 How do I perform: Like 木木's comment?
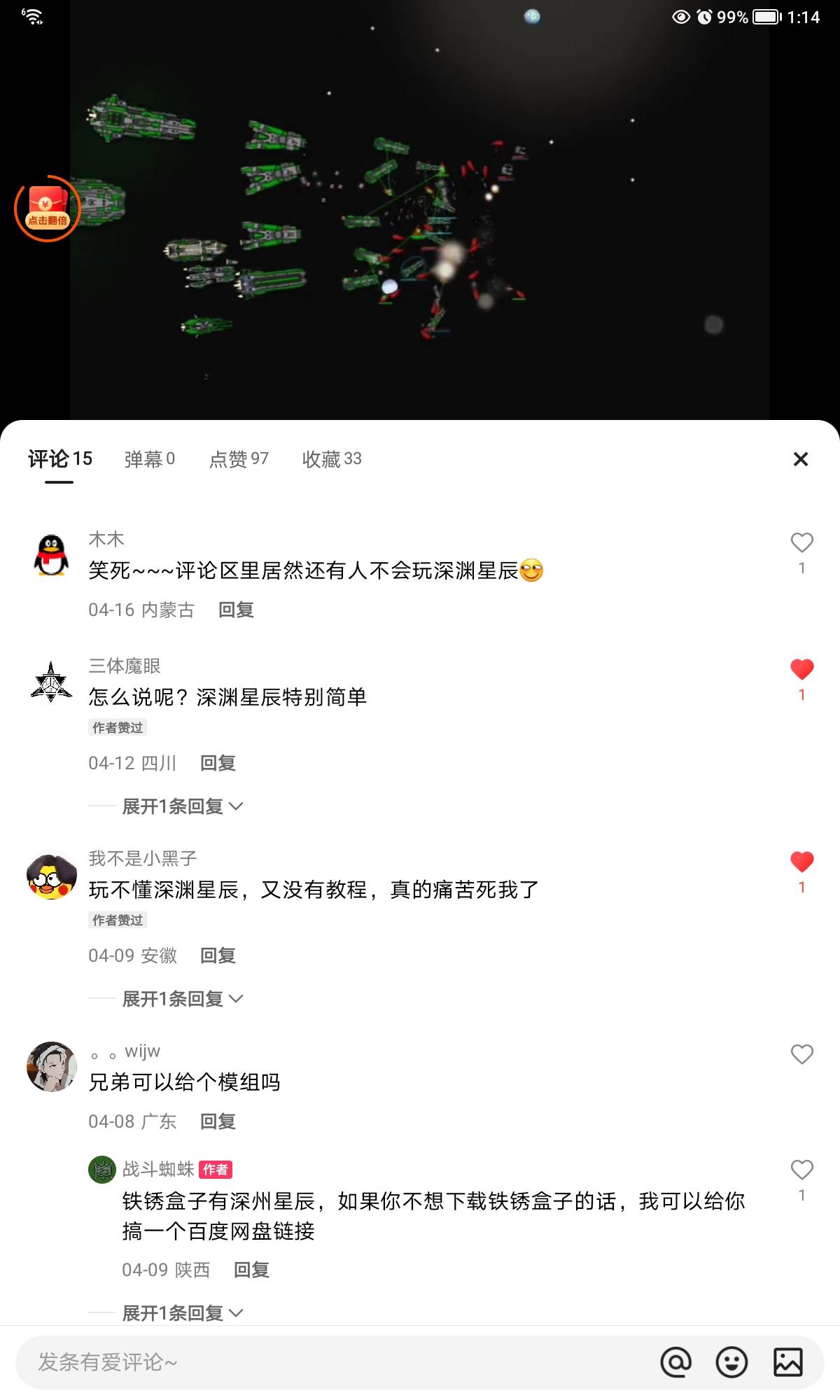pos(801,543)
